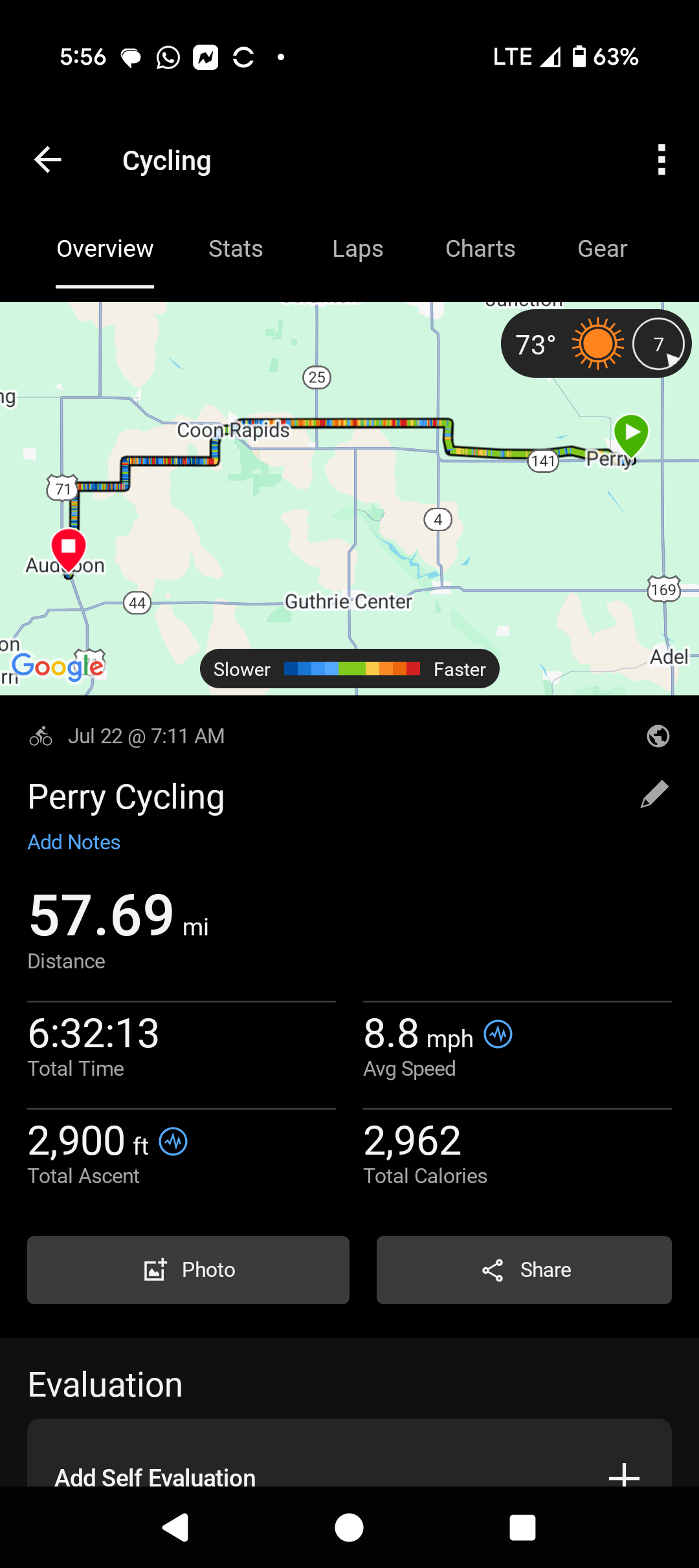Open the 73° weather details pill
699x1568 pixels.
point(595,344)
